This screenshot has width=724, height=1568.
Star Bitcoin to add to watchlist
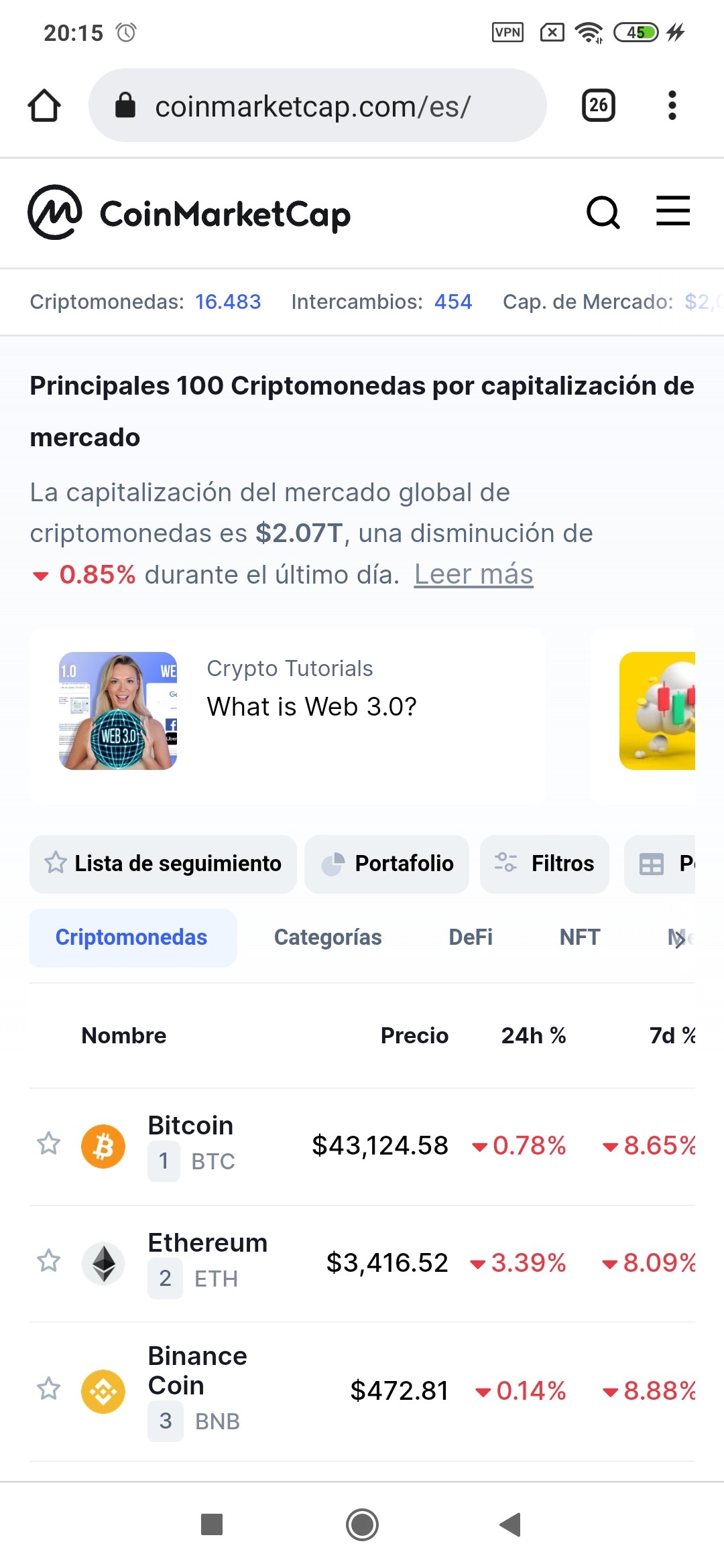48,1143
